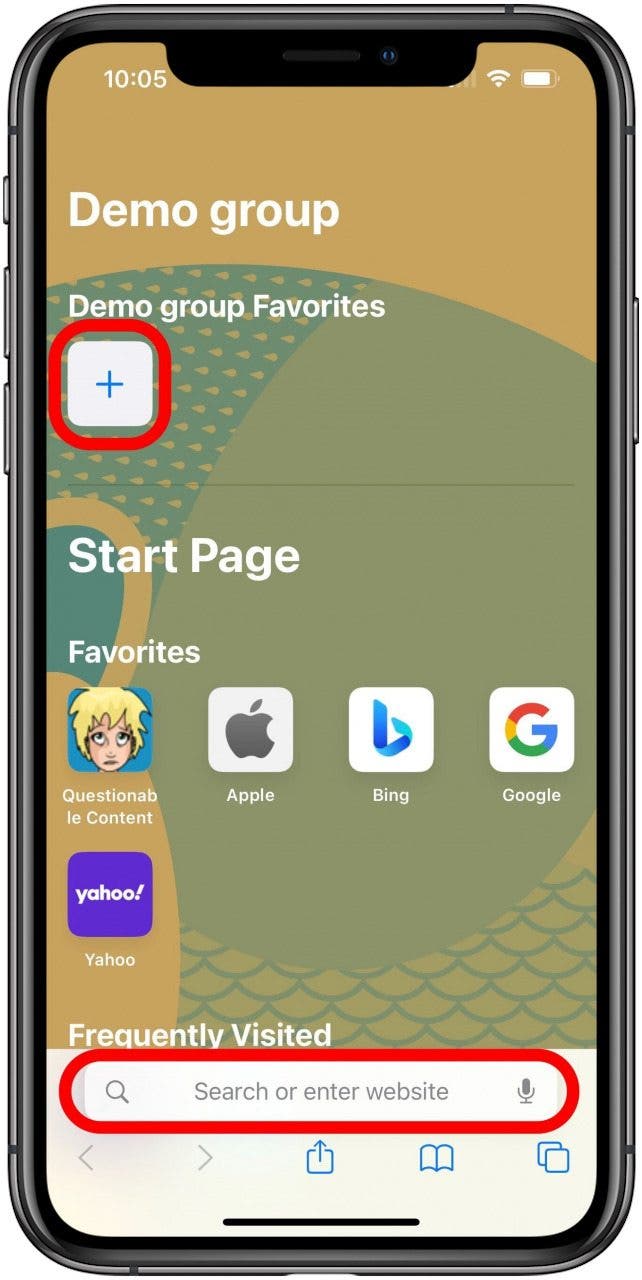This screenshot has height=1280, width=642.
Task: Open the Yahoo favorite
Action: (x=110, y=894)
